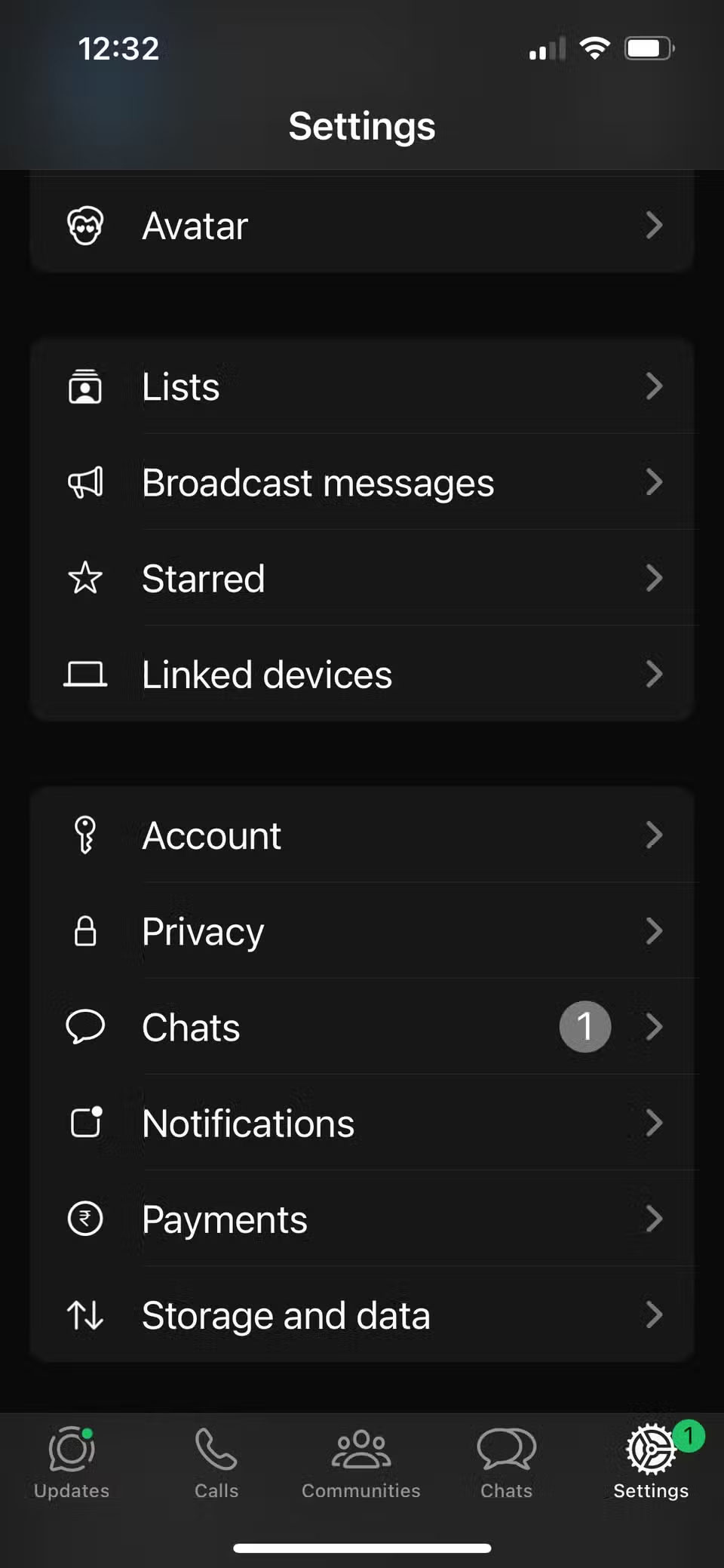Open Account settings
The height and width of the screenshot is (1568, 724).
(x=360, y=836)
